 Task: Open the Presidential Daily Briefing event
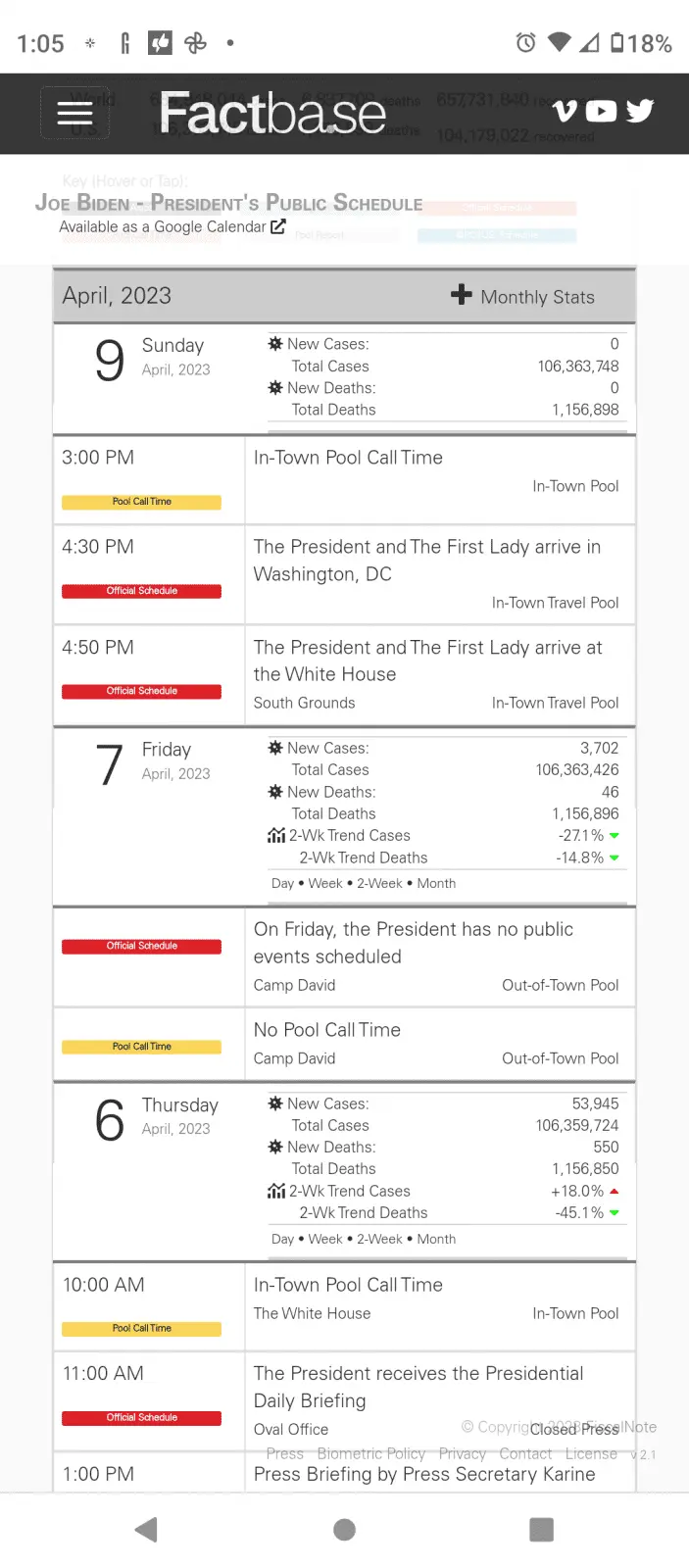(418, 1387)
